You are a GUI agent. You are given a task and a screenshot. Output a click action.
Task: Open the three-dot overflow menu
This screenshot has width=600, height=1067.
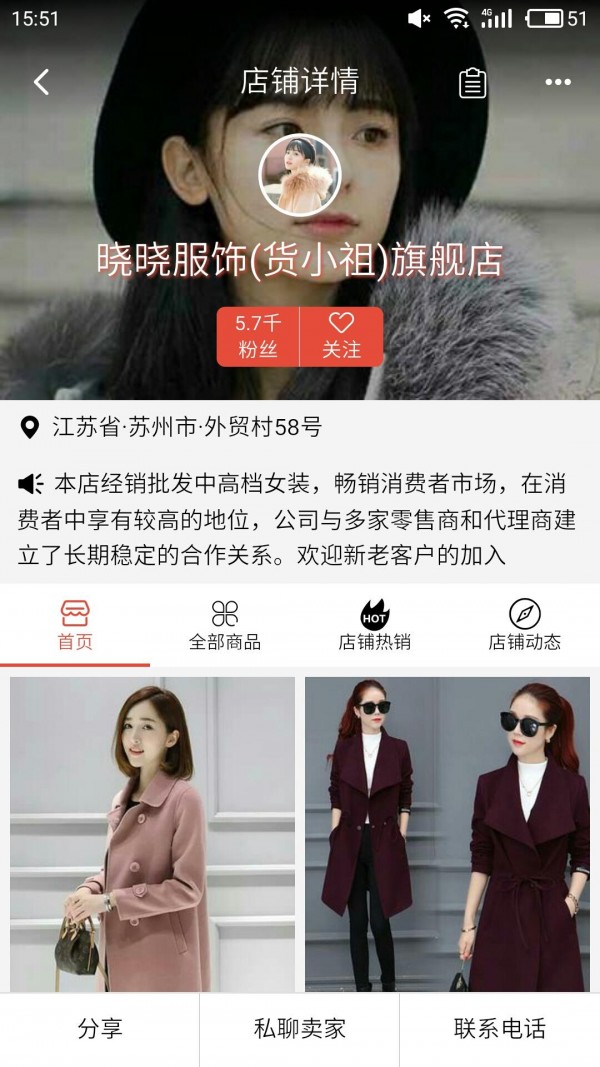557,83
